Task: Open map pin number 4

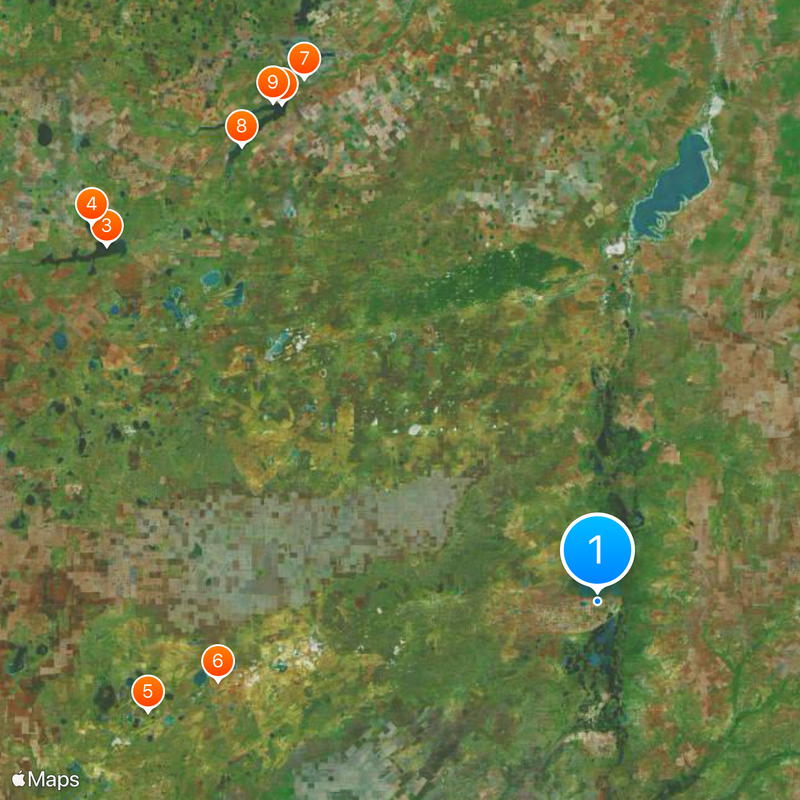Action: (x=89, y=203)
